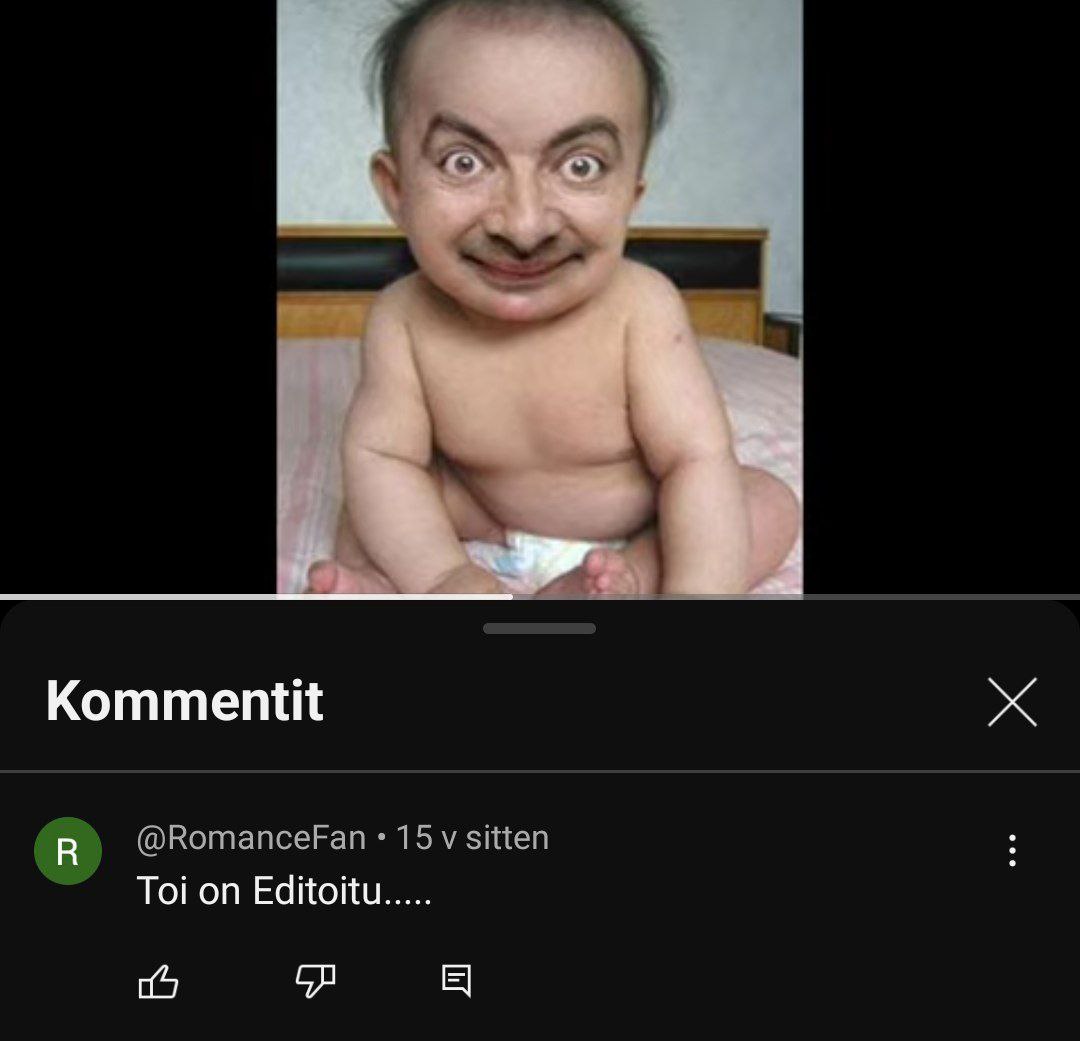
Task: Tap the comments panel drag handle
Action: pos(539,629)
